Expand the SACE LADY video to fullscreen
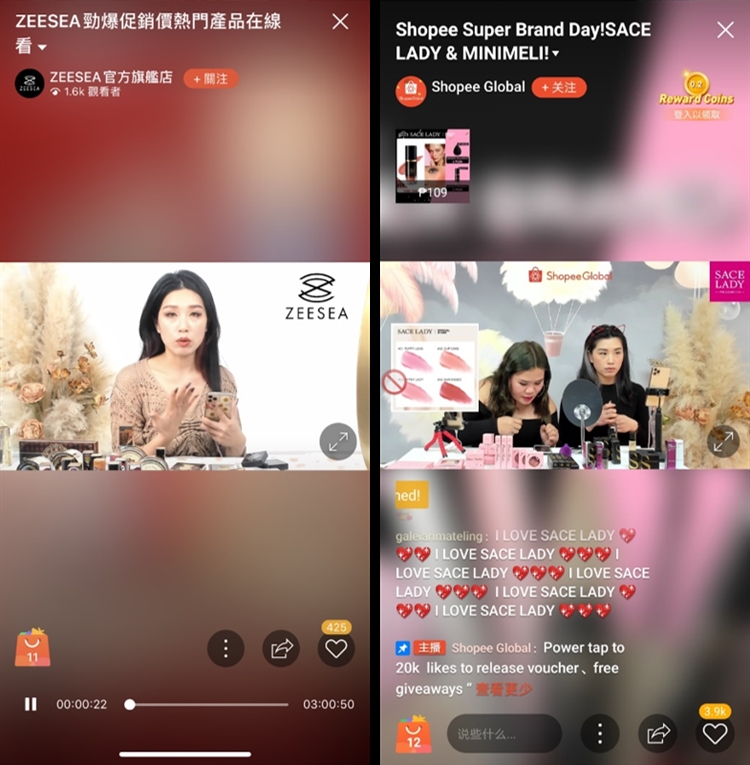 [722, 440]
